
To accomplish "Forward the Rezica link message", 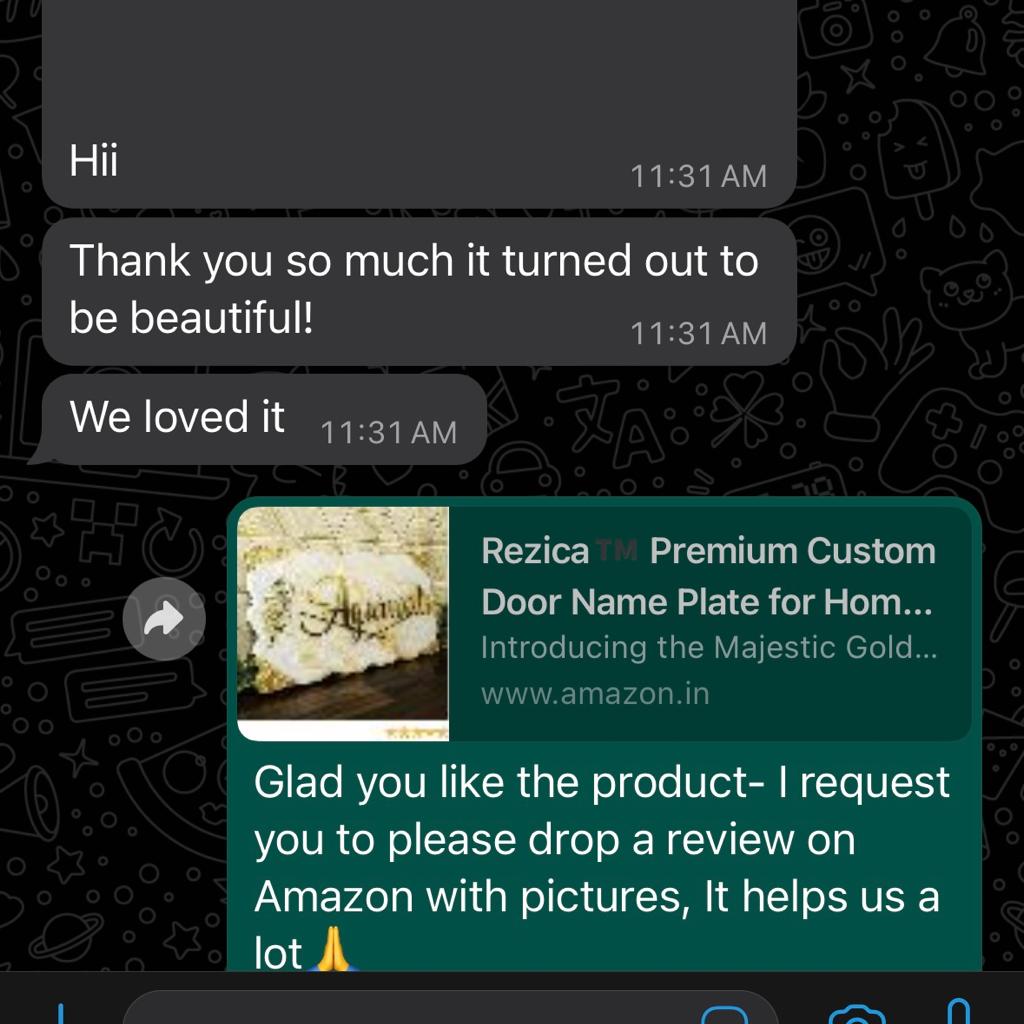I will pyautogui.click(x=164, y=620).
